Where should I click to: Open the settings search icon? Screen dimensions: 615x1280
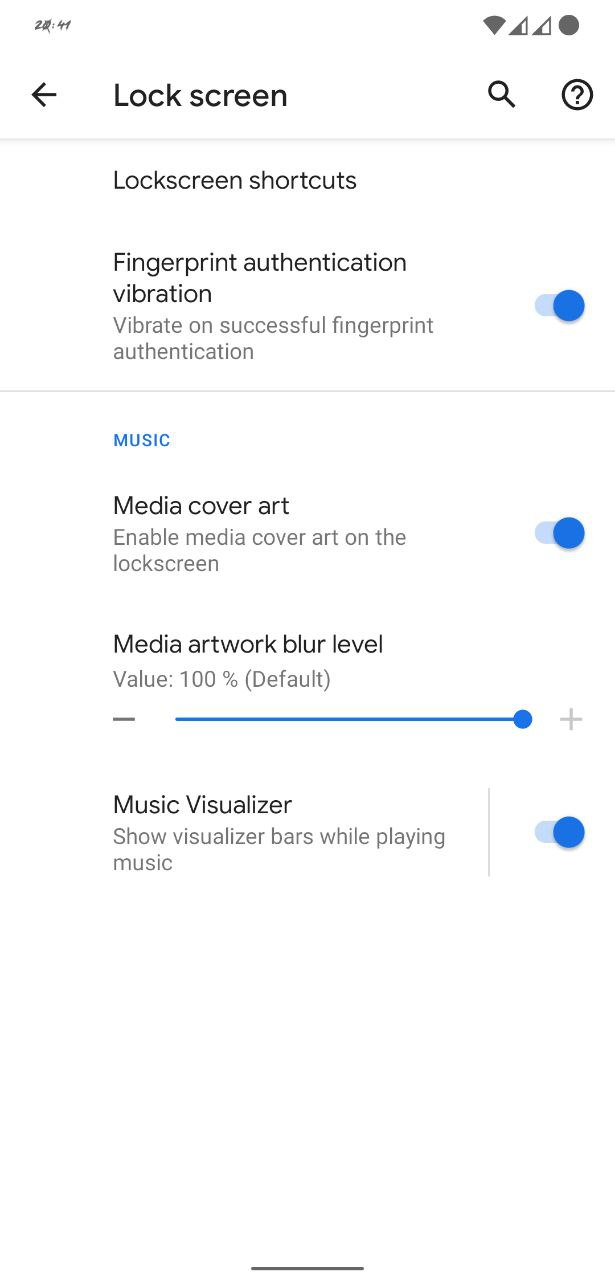point(501,95)
